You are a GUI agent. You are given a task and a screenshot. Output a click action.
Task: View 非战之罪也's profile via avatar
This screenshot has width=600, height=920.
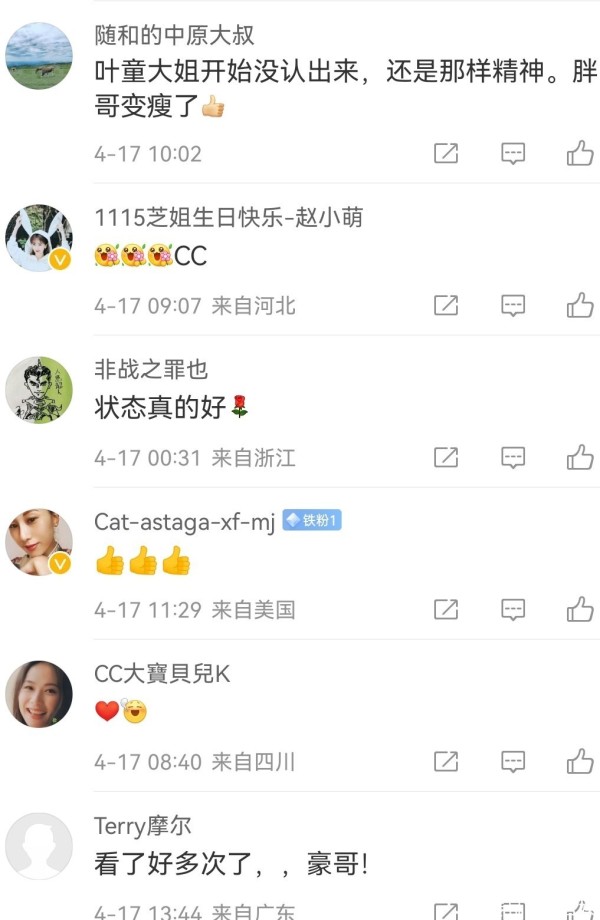39,390
